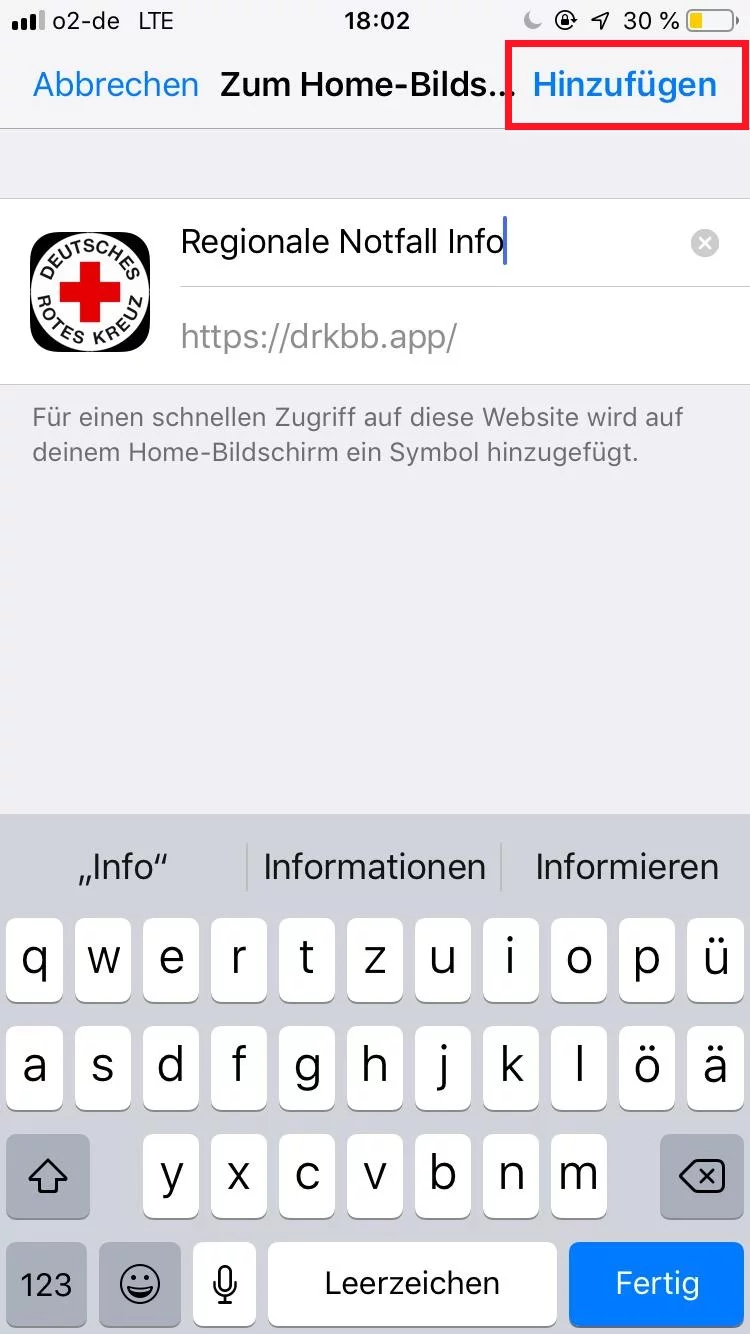Viewport: 750px width, 1334px height.
Task: Open the emoji keyboard
Action: tap(140, 1283)
